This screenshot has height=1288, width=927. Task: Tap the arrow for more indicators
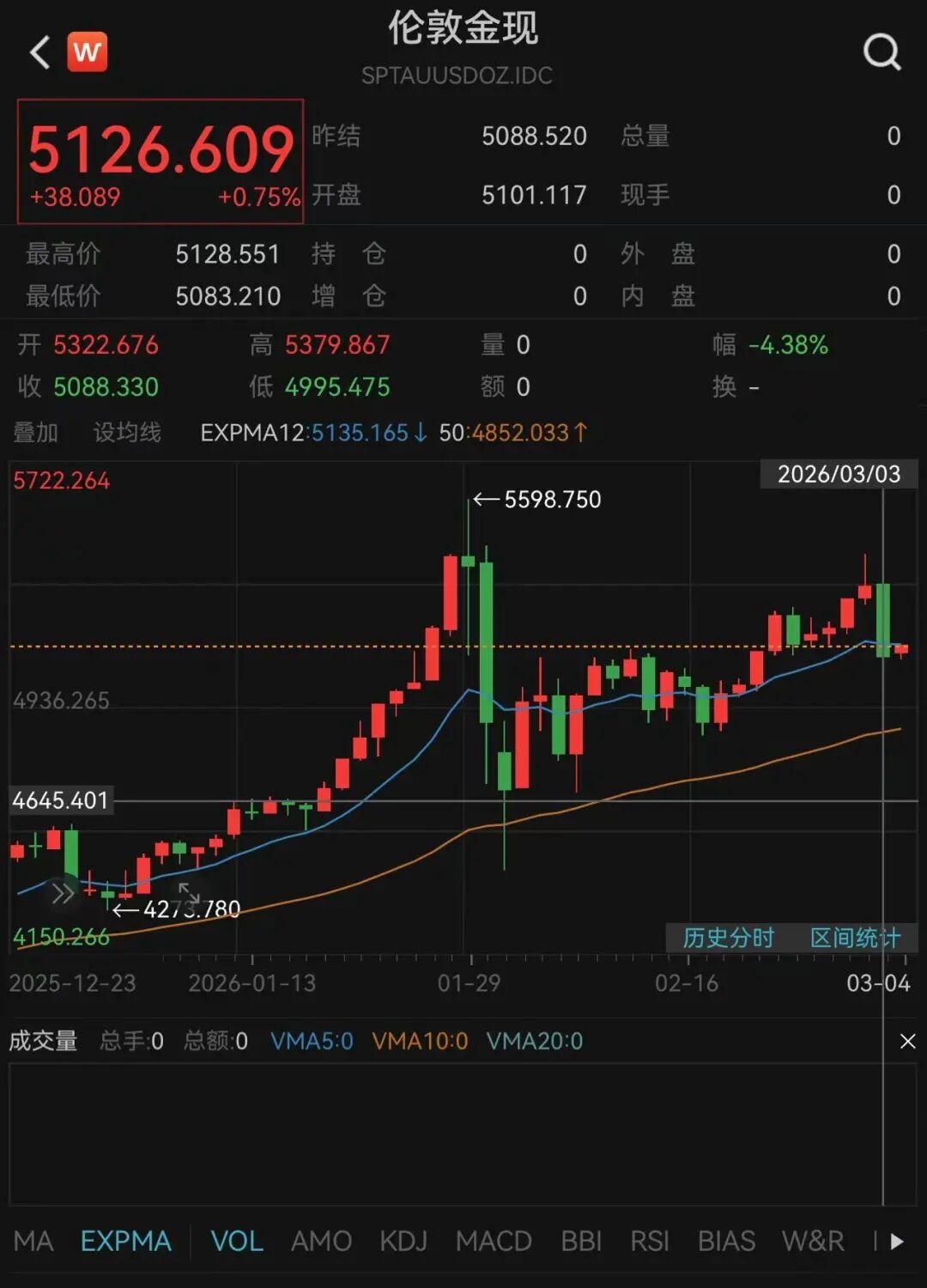click(897, 1241)
